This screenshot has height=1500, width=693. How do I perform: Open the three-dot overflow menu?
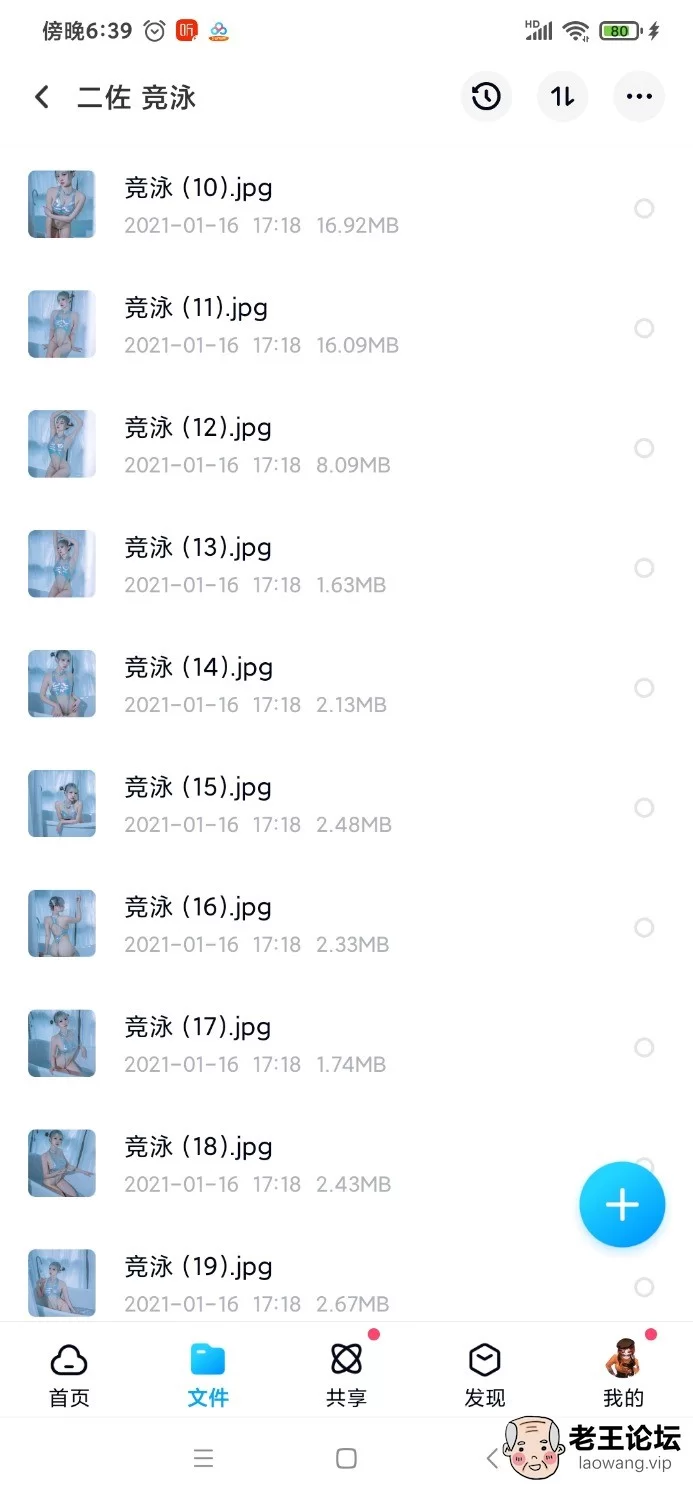(638, 97)
